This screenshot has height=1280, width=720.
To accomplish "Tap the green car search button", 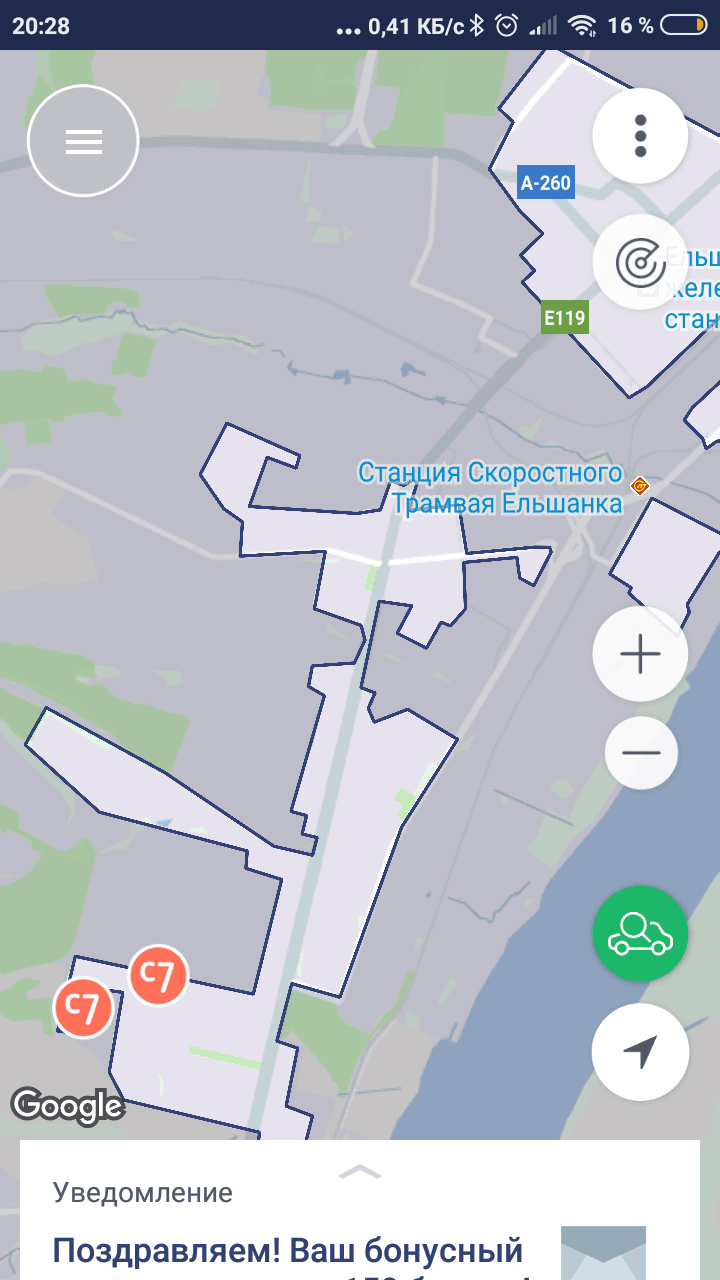I will tap(640, 934).
